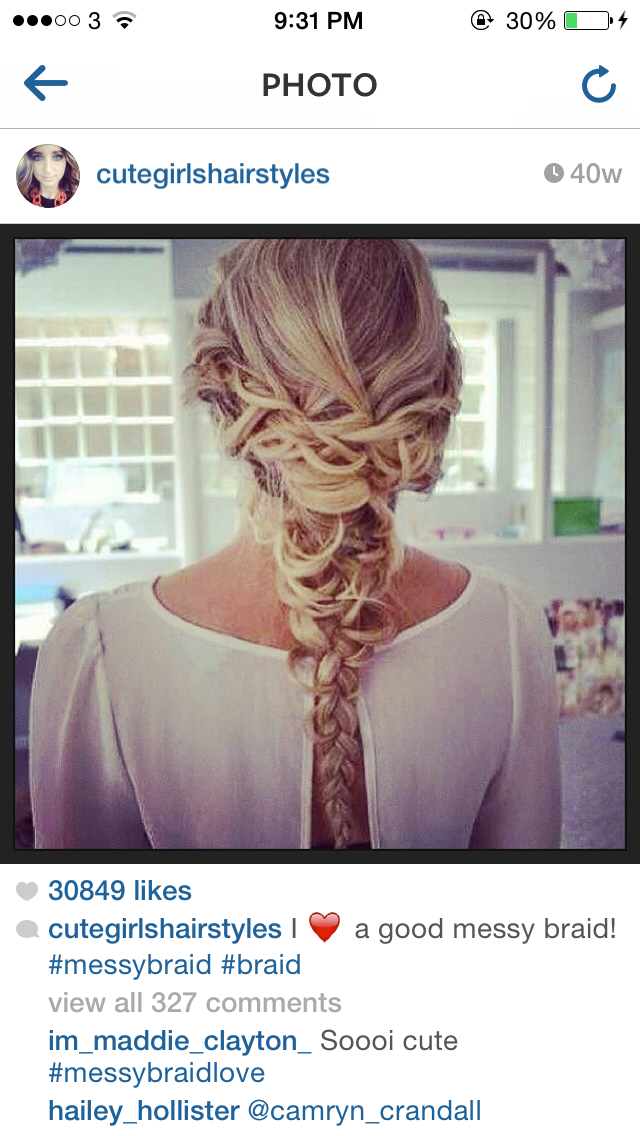Refresh the photo page
640x1136 pixels.
[599, 84]
